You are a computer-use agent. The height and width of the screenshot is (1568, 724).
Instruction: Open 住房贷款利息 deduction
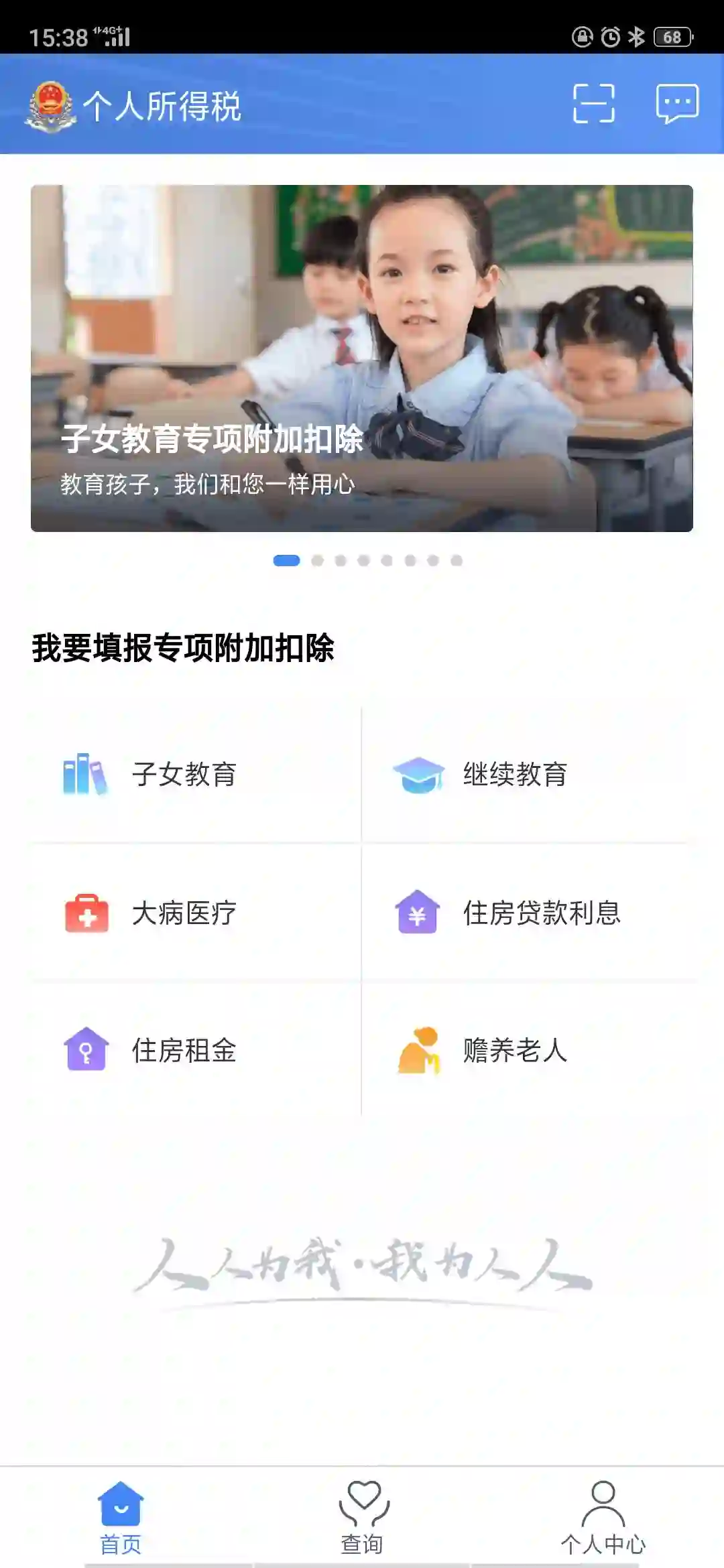(x=541, y=913)
